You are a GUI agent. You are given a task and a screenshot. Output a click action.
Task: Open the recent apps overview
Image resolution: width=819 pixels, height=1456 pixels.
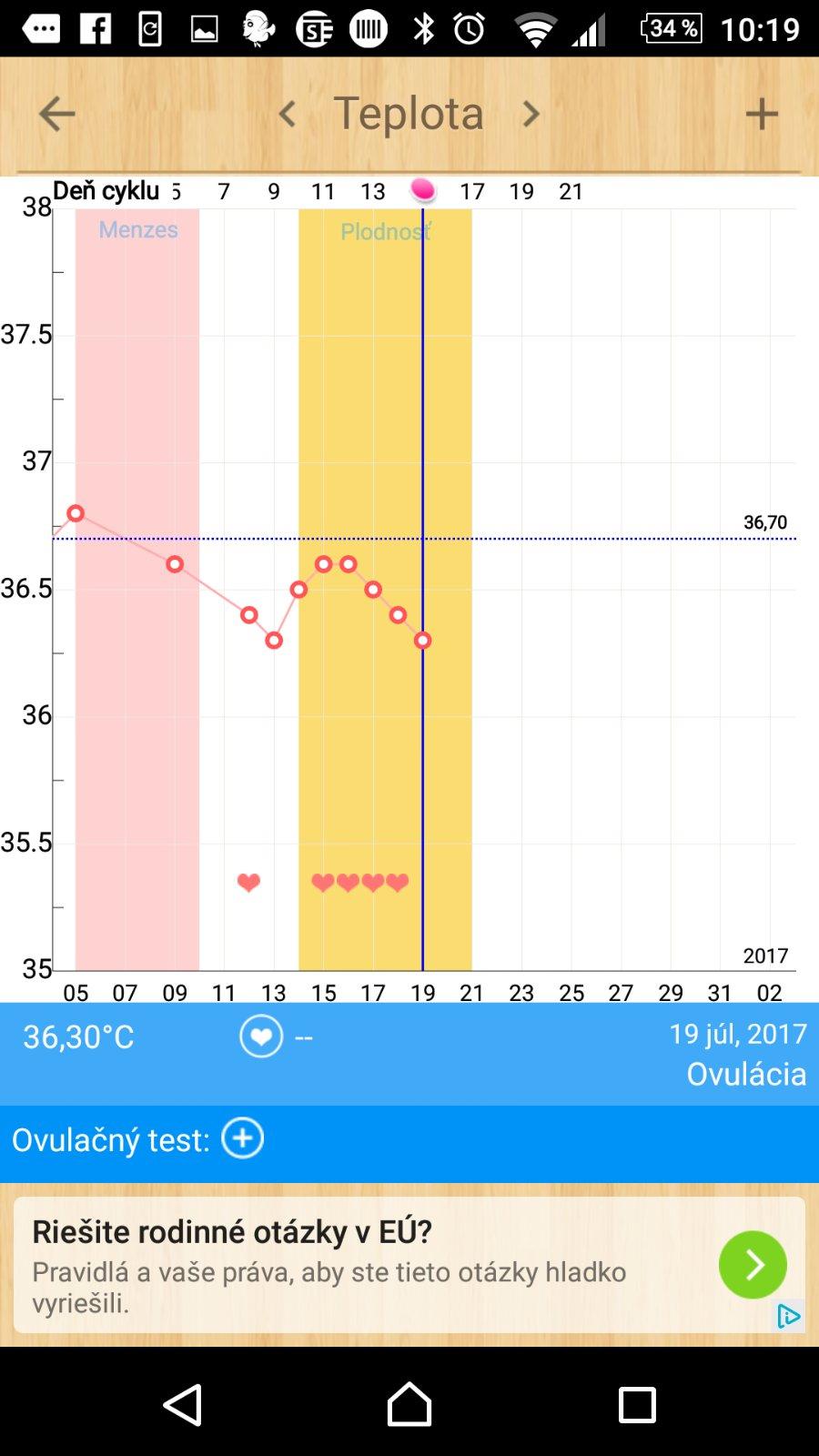pos(637,1404)
